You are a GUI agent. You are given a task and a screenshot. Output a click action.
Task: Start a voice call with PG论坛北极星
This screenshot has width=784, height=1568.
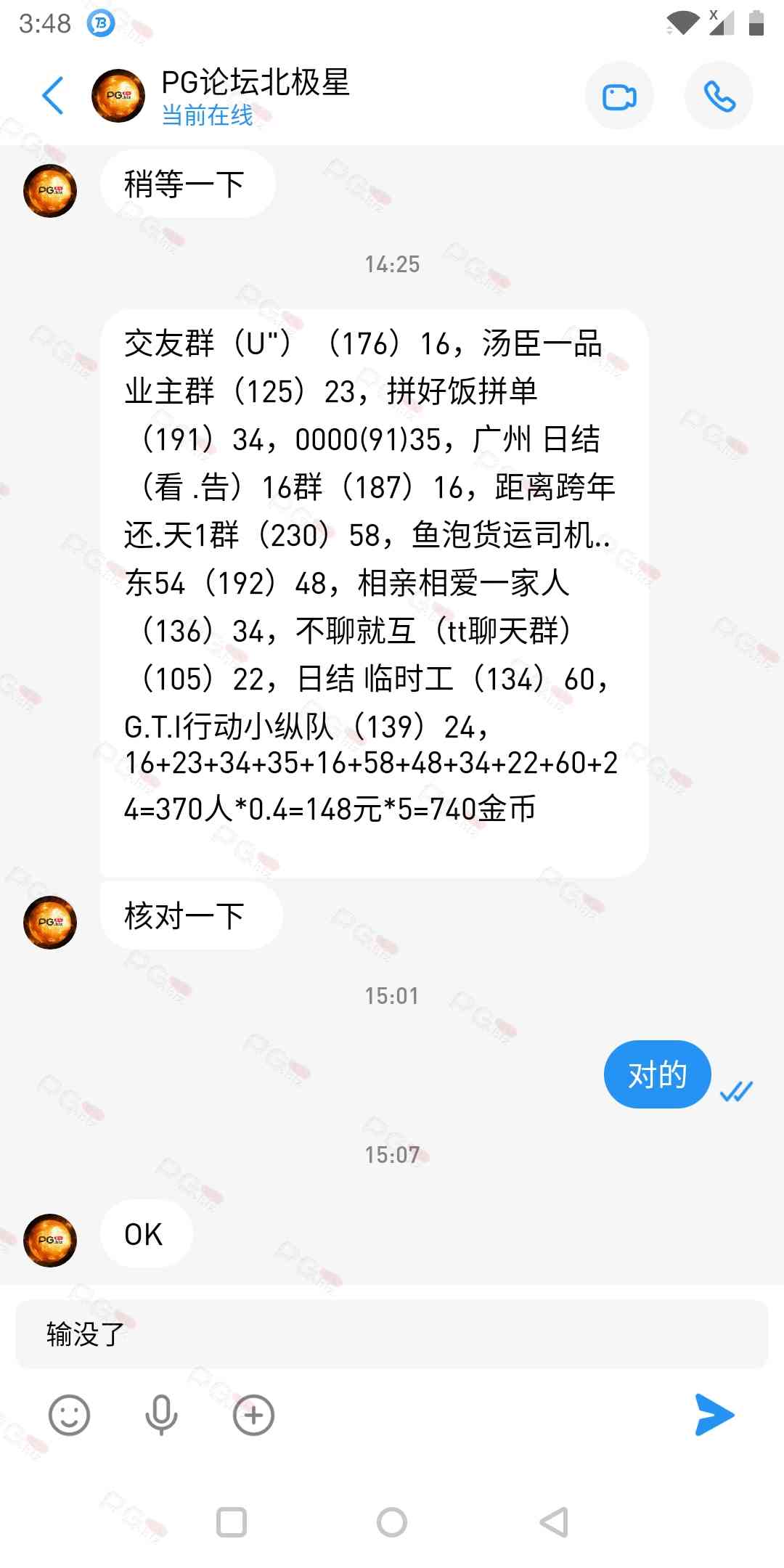pyautogui.click(x=719, y=97)
